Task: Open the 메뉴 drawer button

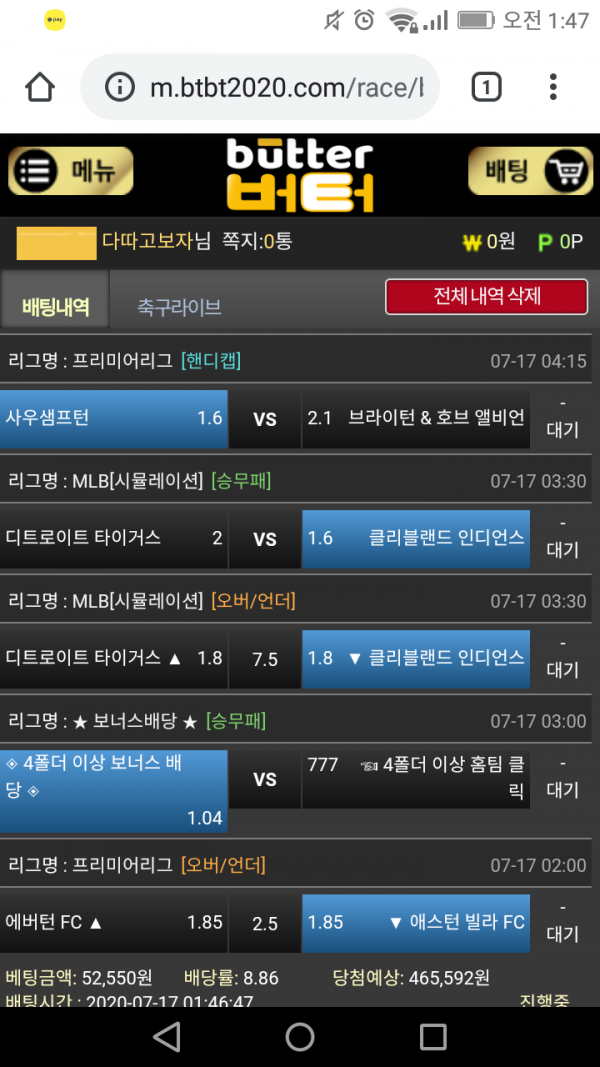Action: [70, 171]
